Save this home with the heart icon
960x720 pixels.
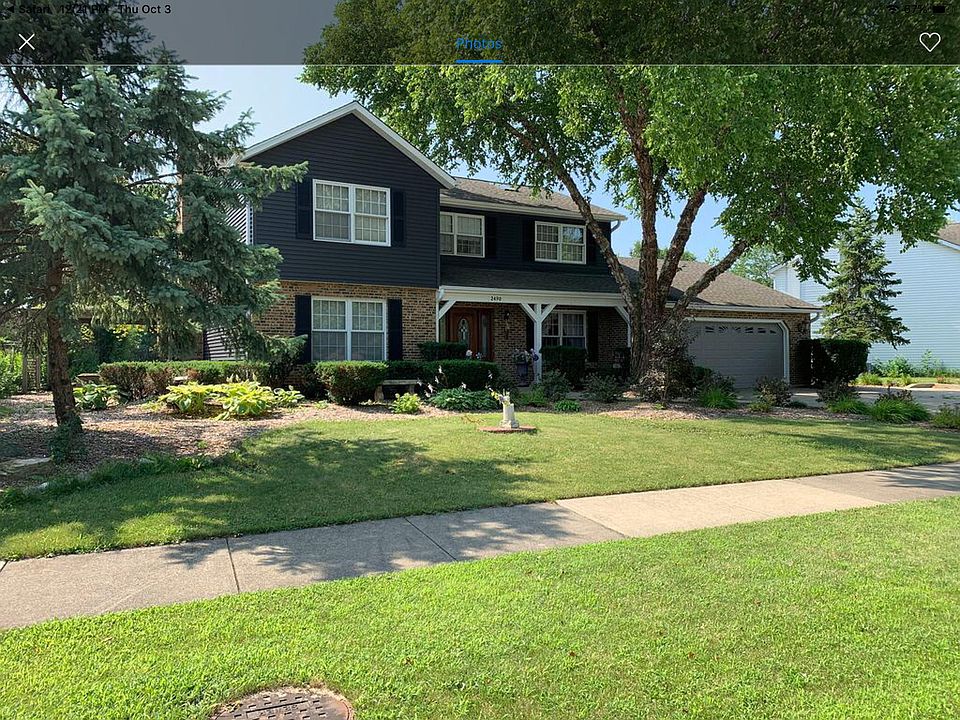[929, 42]
